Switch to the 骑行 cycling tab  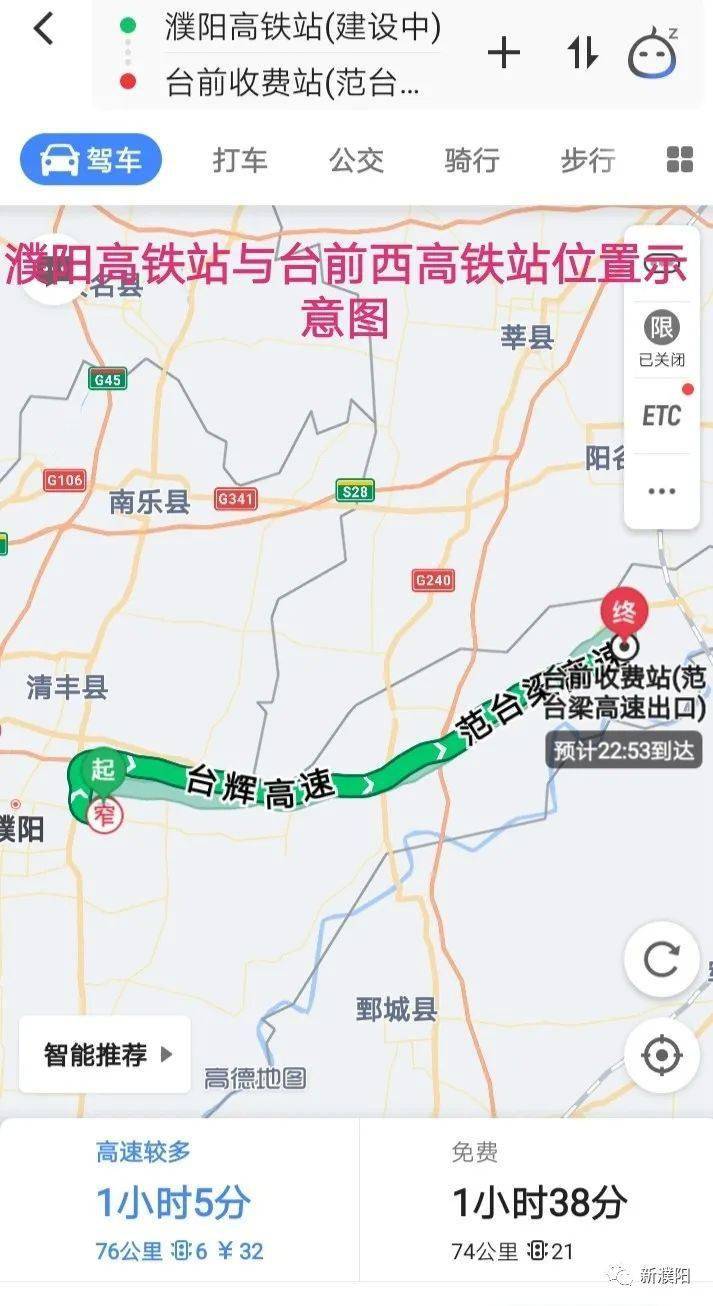(472, 160)
